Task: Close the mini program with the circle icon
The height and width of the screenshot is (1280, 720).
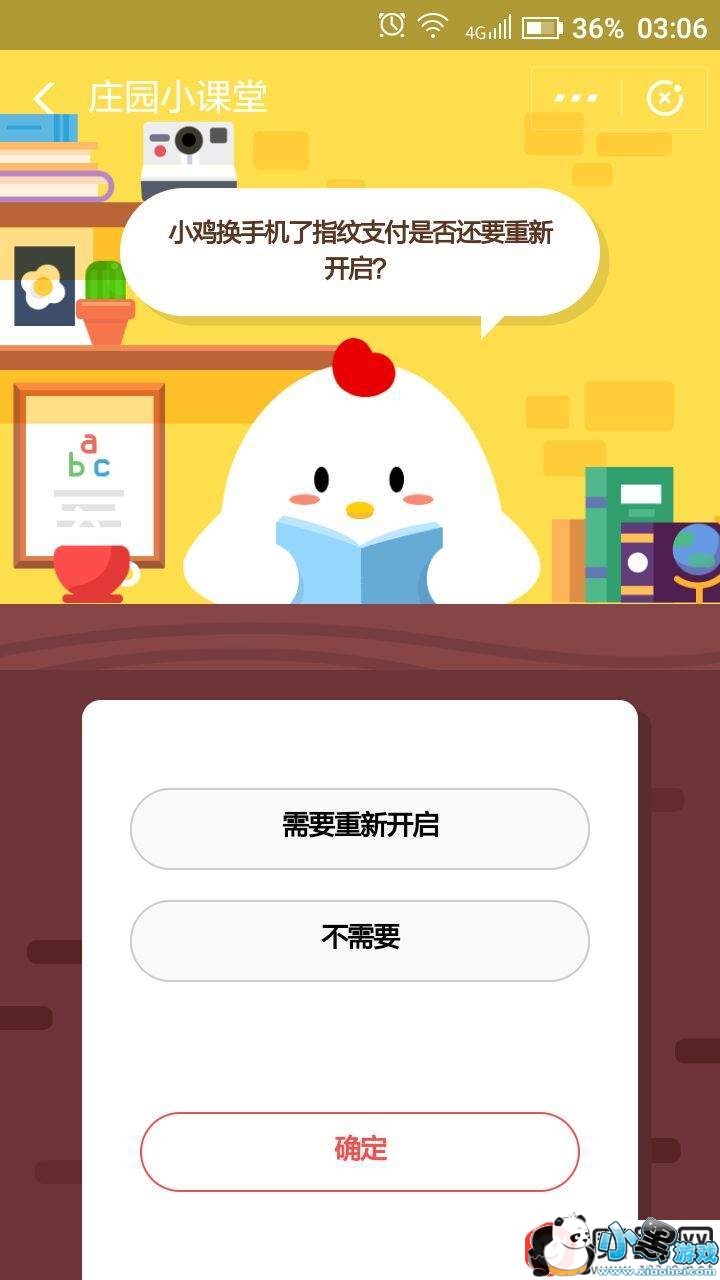Action: pyautogui.click(x=665, y=98)
